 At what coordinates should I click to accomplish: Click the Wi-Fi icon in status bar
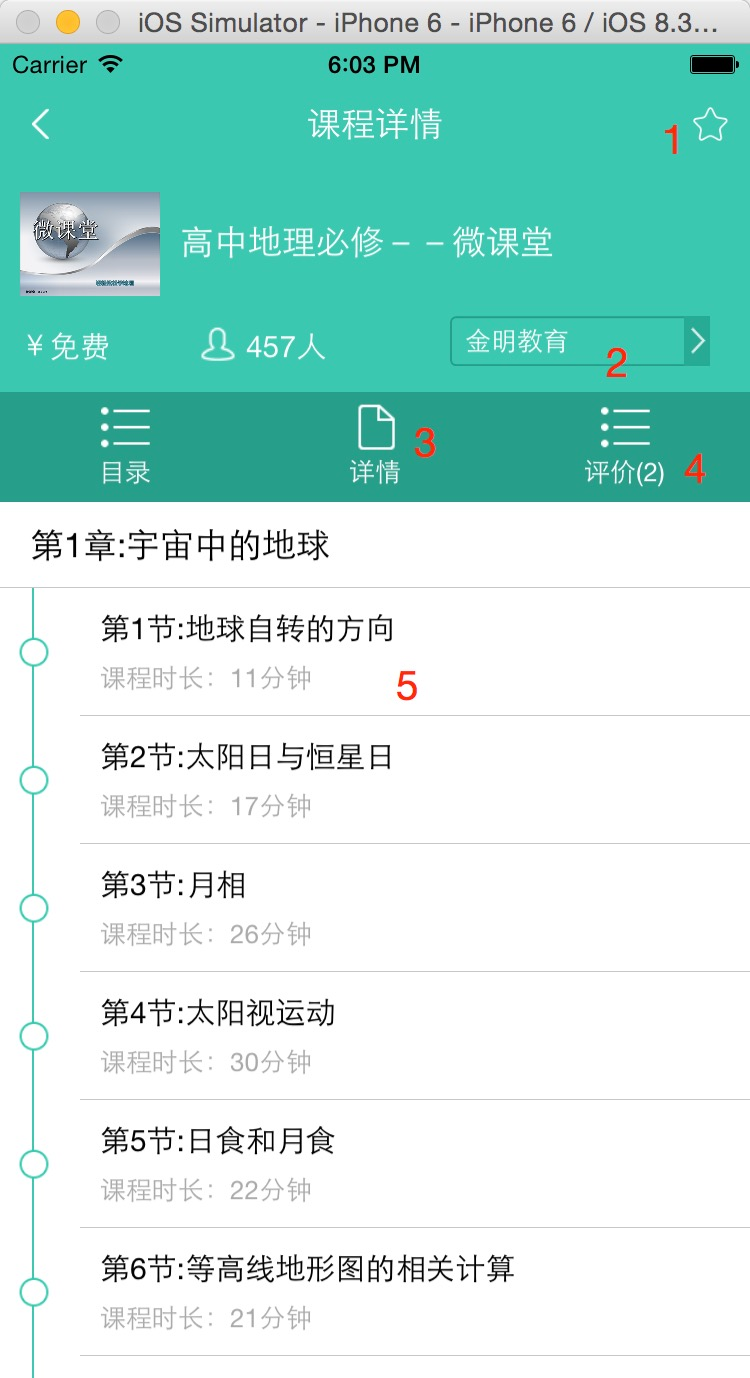click(110, 64)
